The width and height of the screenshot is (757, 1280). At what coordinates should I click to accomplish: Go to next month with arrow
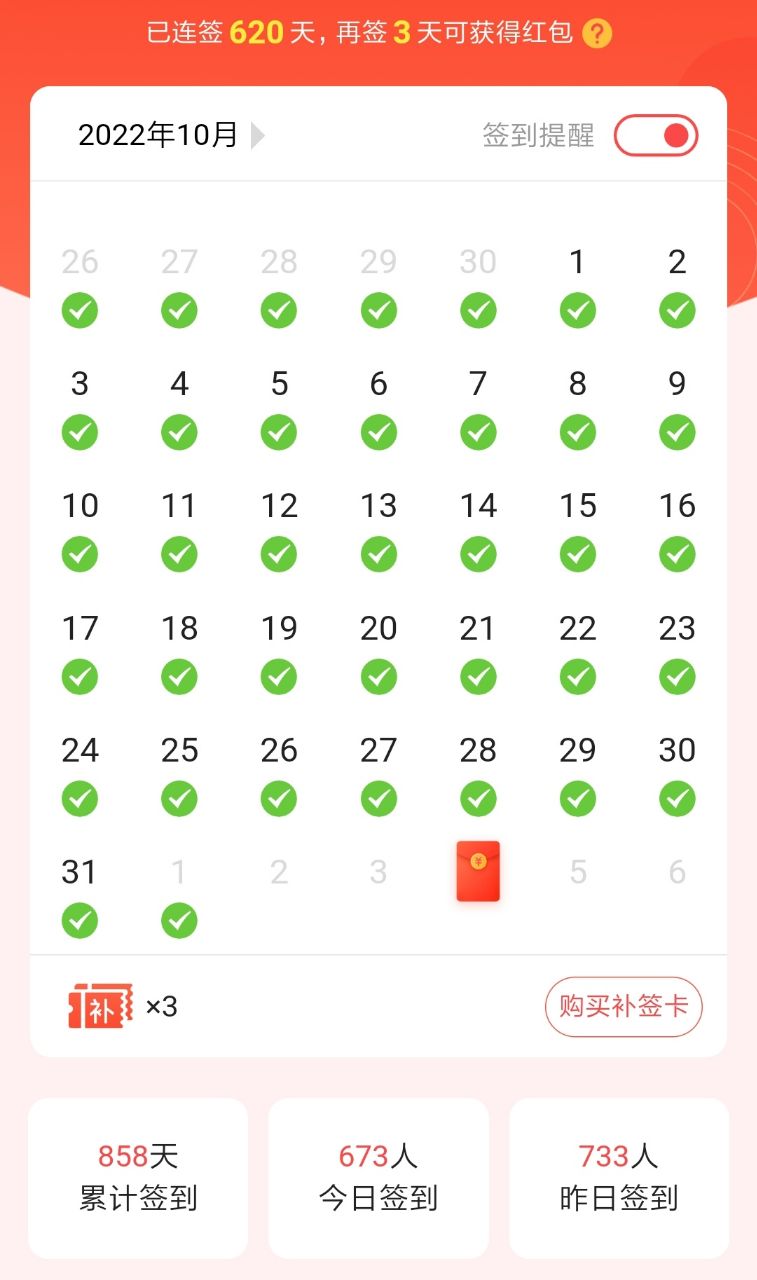257,135
